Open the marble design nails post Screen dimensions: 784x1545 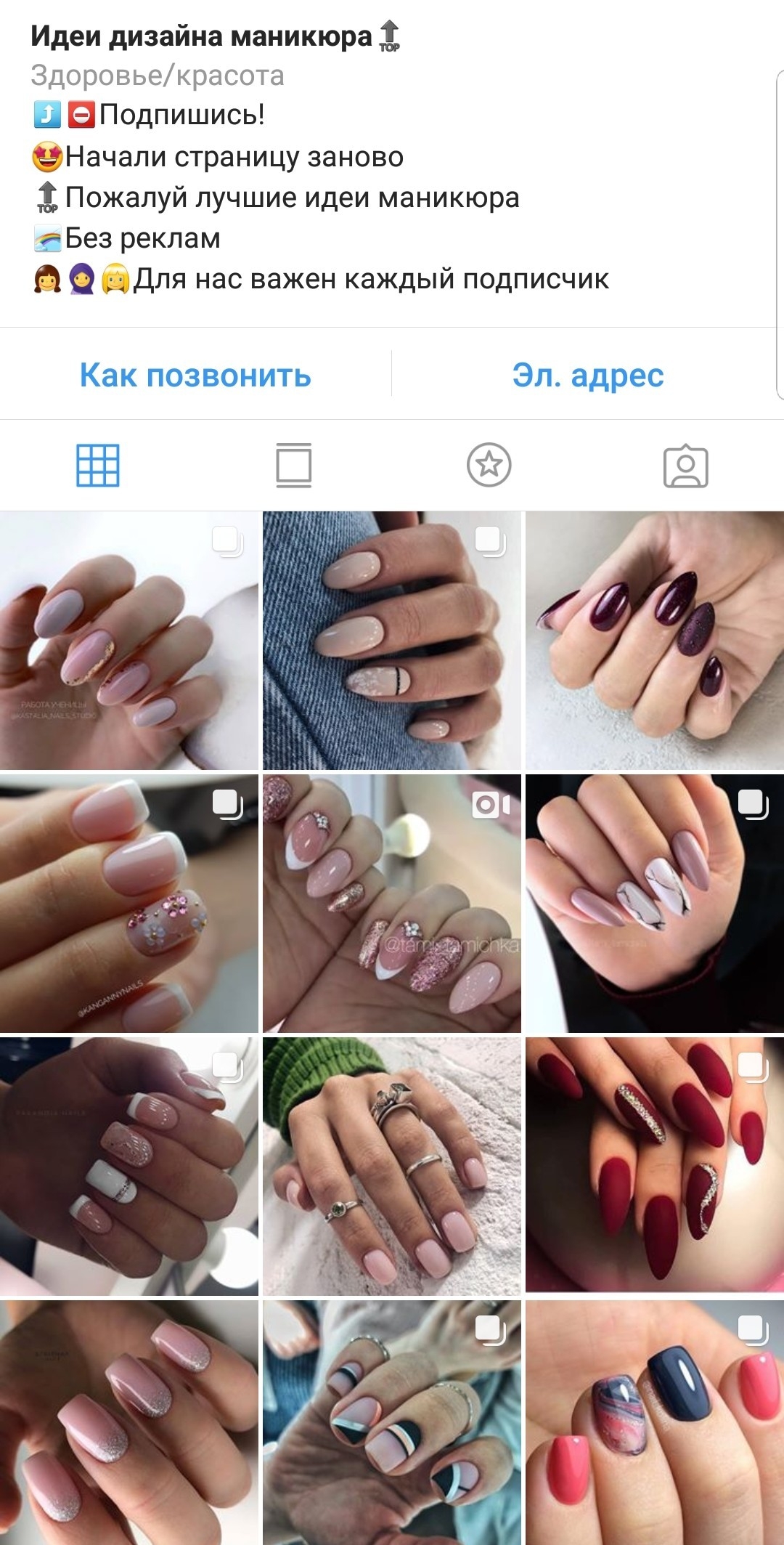click(655, 904)
